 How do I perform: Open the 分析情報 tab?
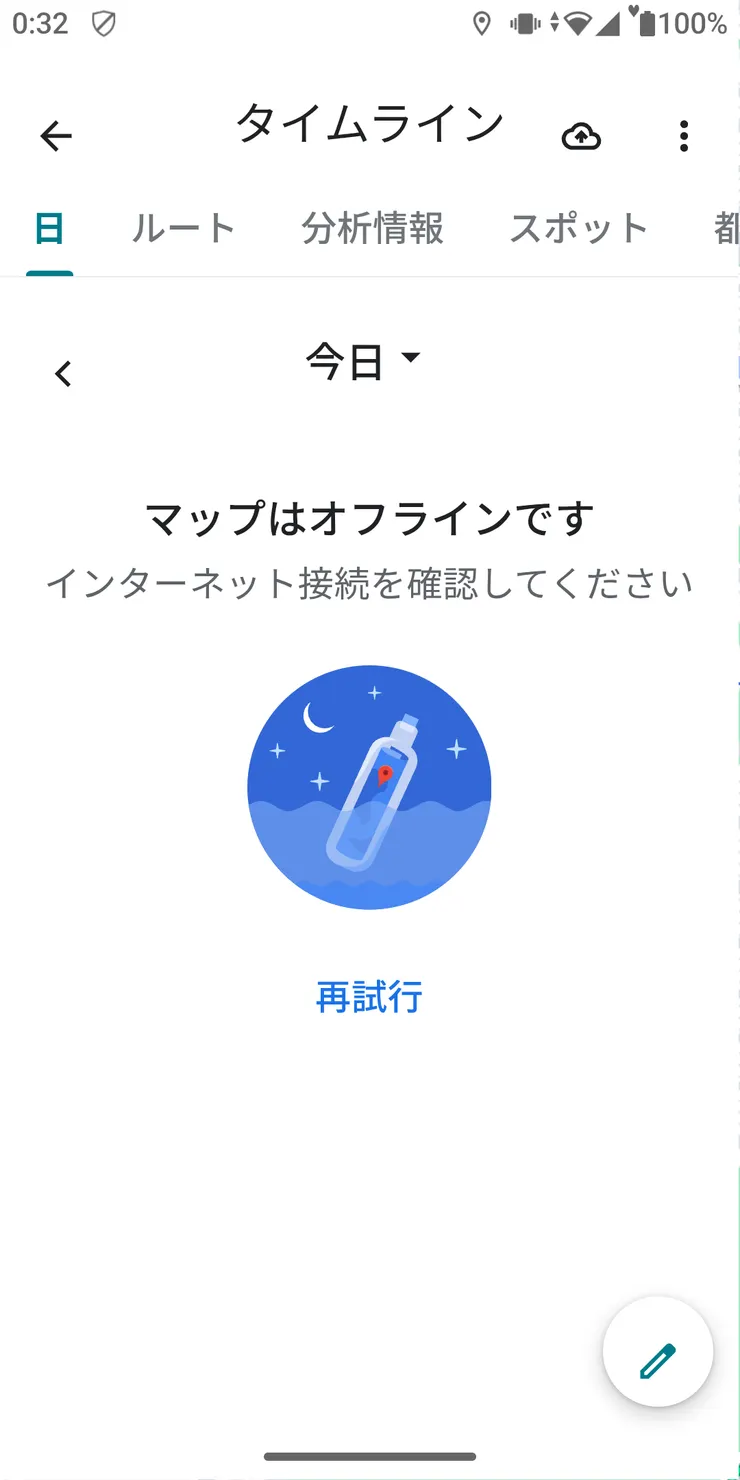(373, 228)
